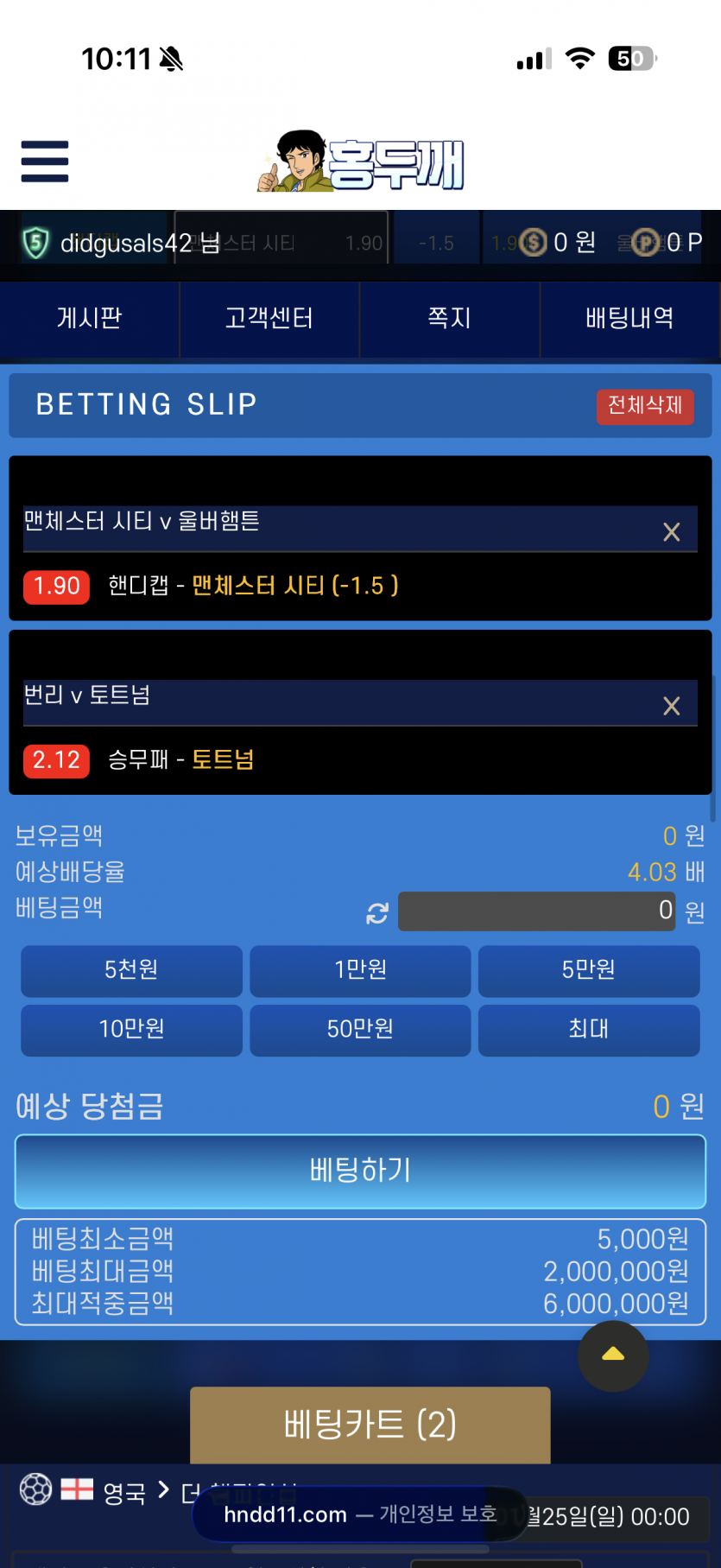721x1568 pixels.
Task: Add 50만원 to bet amount
Action: coord(360,1029)
